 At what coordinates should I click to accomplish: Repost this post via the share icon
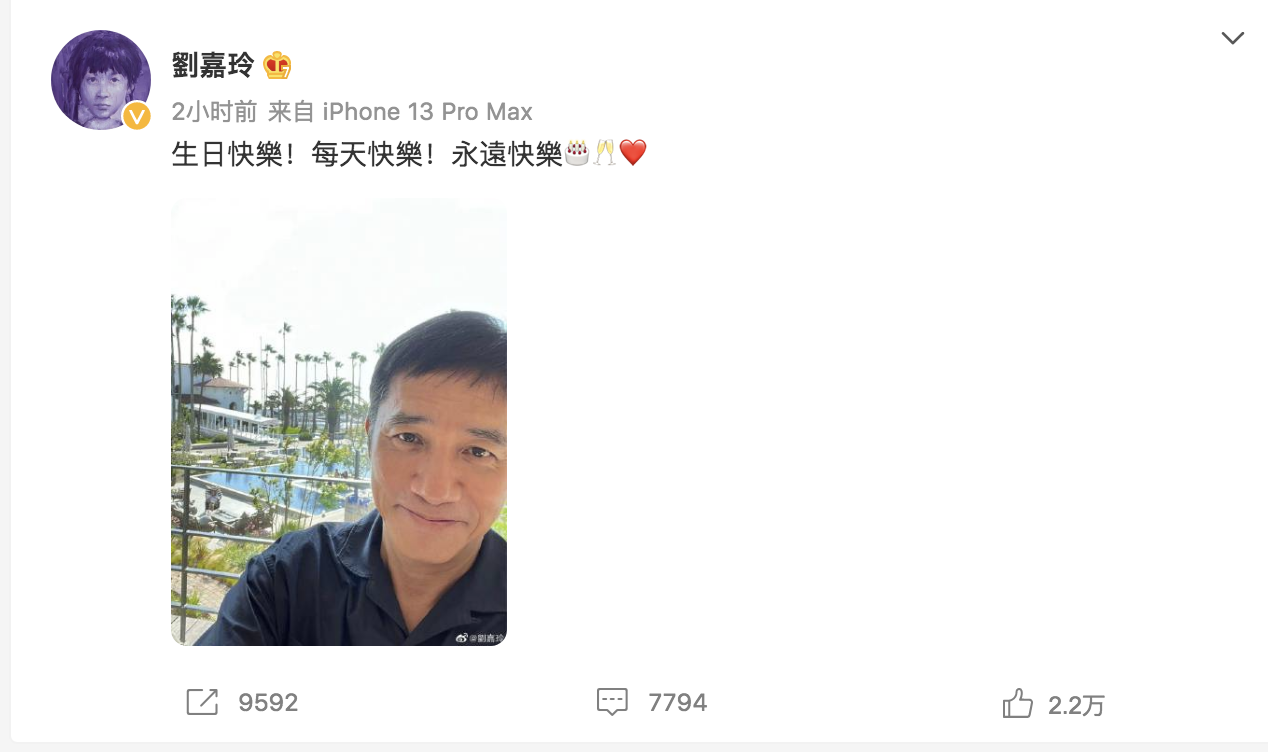coord(202,702)
